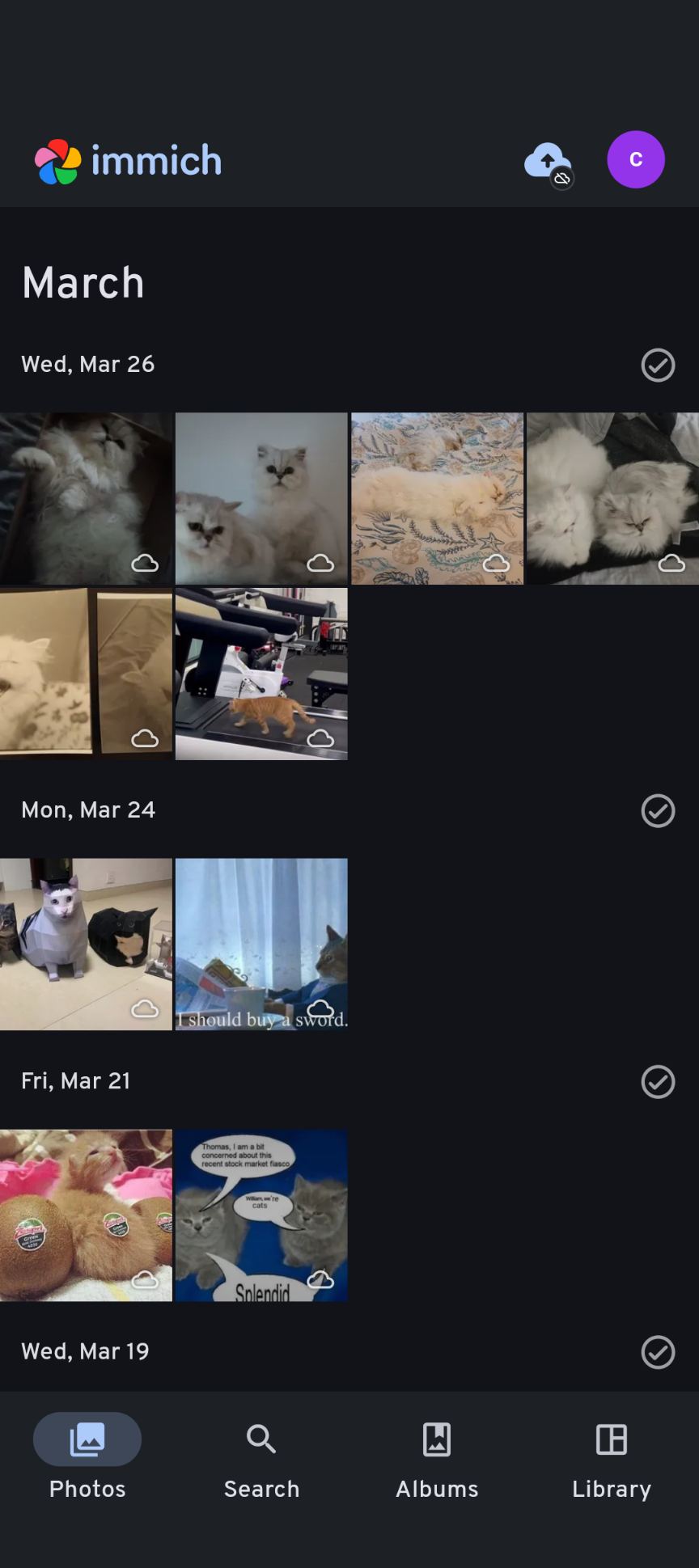Open the "I should buy a sword" photo
The image size is (699, 1568).
tap(261, 944)
